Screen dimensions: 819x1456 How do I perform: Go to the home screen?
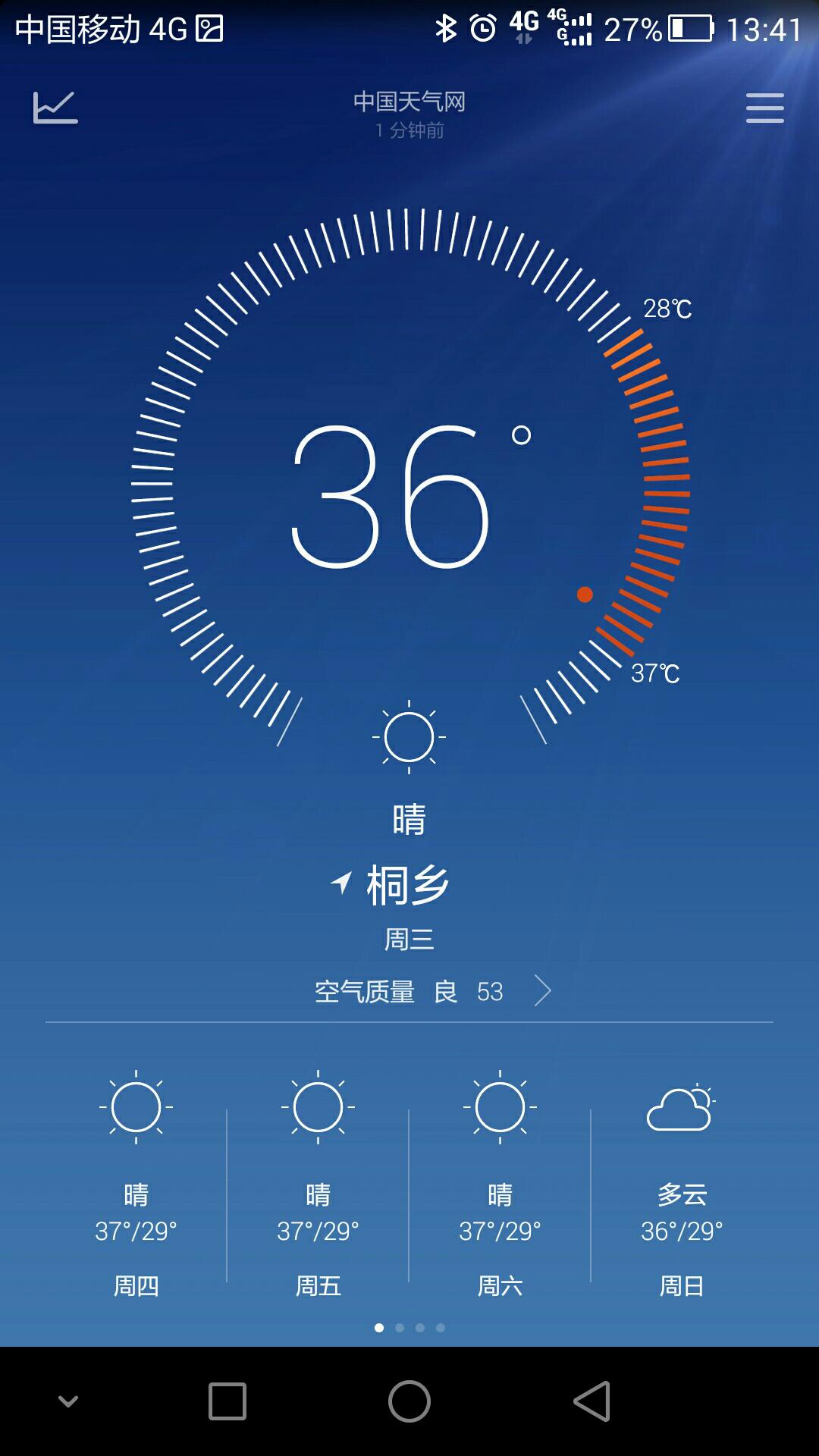coord(409,1401)
